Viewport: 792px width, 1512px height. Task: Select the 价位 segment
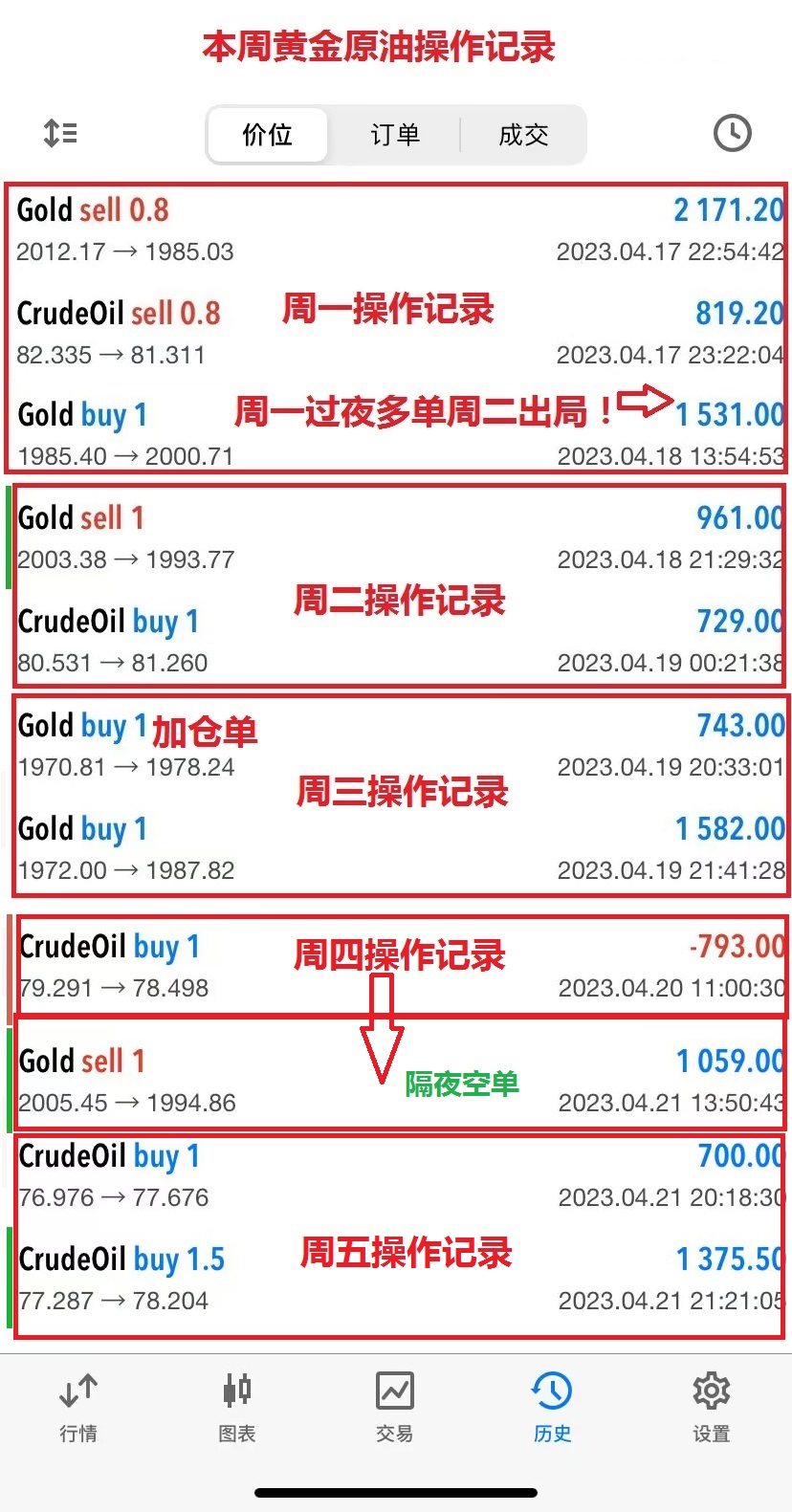268,135
